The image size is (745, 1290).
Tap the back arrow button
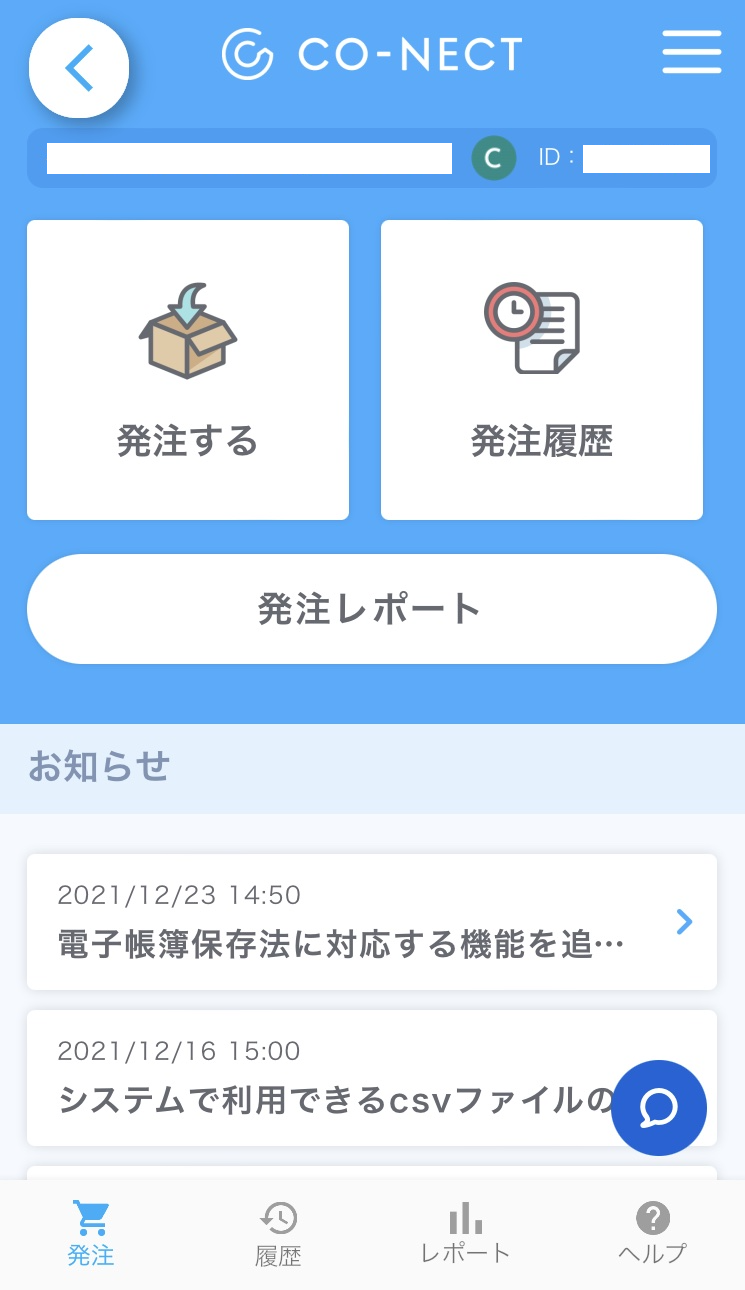78,67
